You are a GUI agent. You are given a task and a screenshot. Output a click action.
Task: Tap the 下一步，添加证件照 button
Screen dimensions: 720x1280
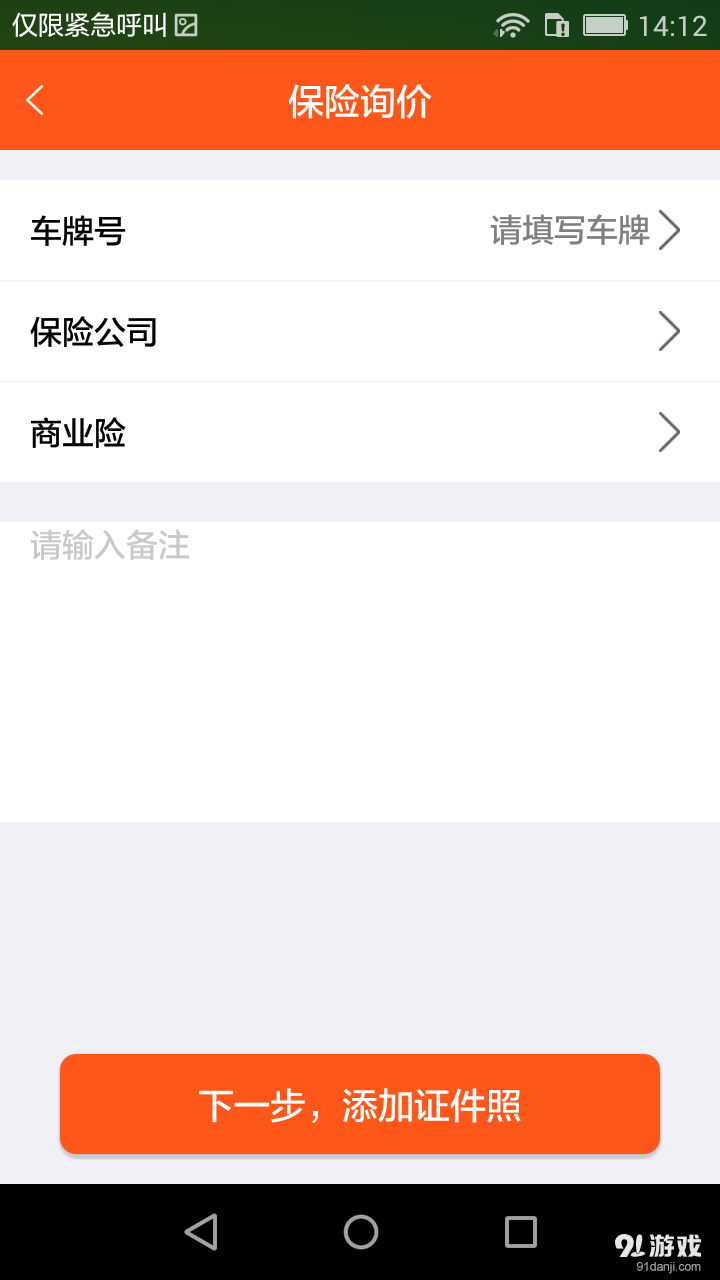pos(360,1104)
